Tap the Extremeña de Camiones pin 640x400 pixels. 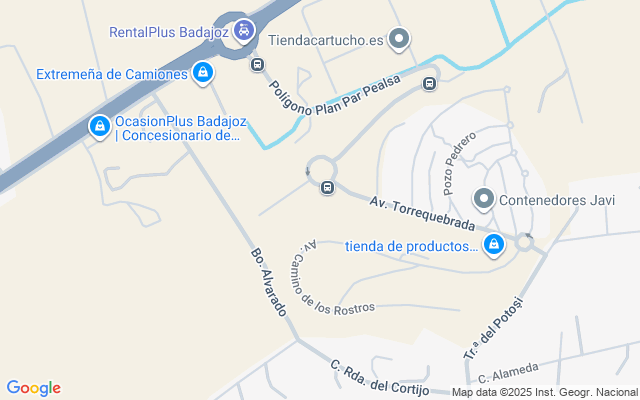point(203,73)
